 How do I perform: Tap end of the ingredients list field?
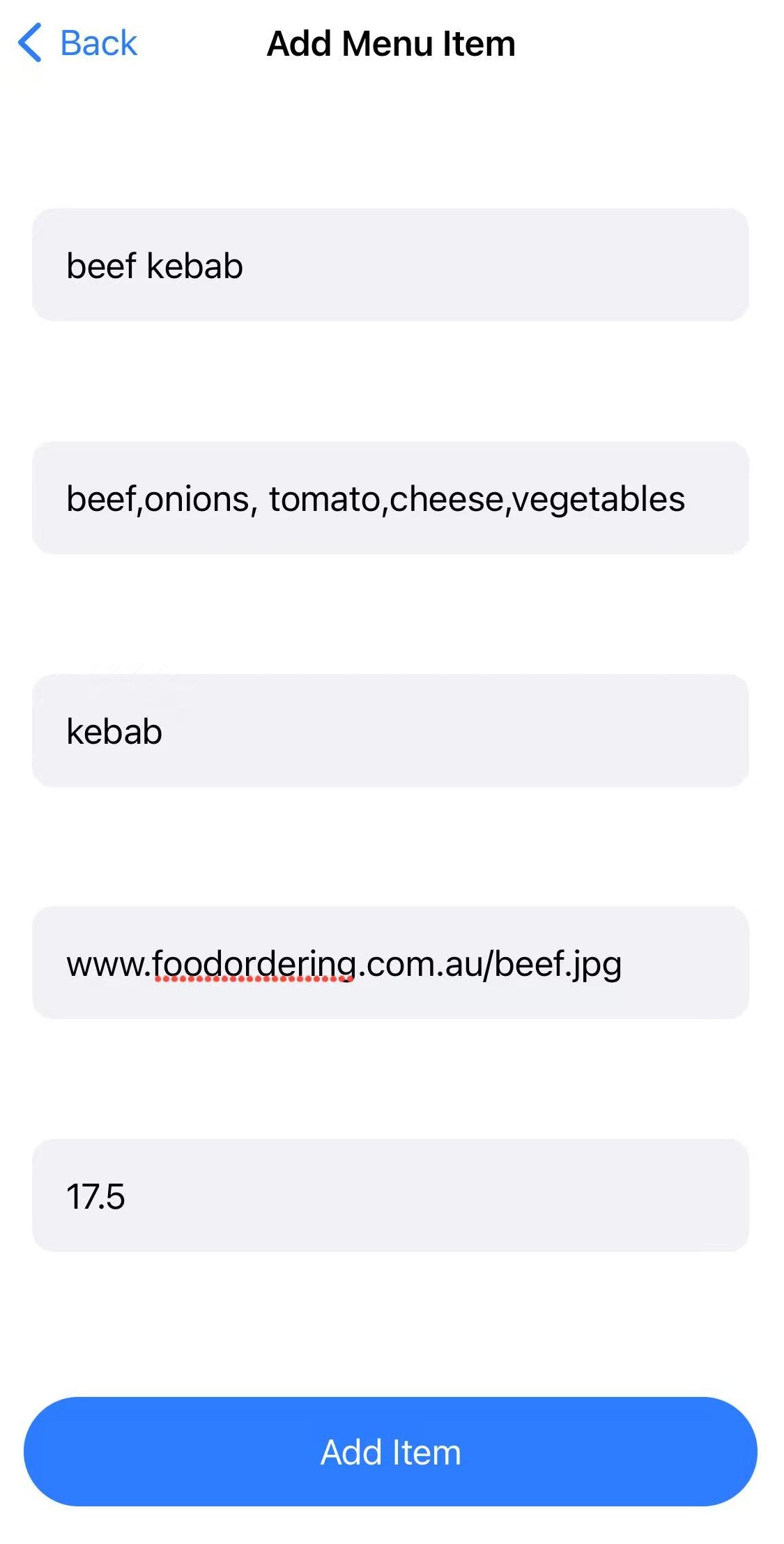tap(690, 497)
